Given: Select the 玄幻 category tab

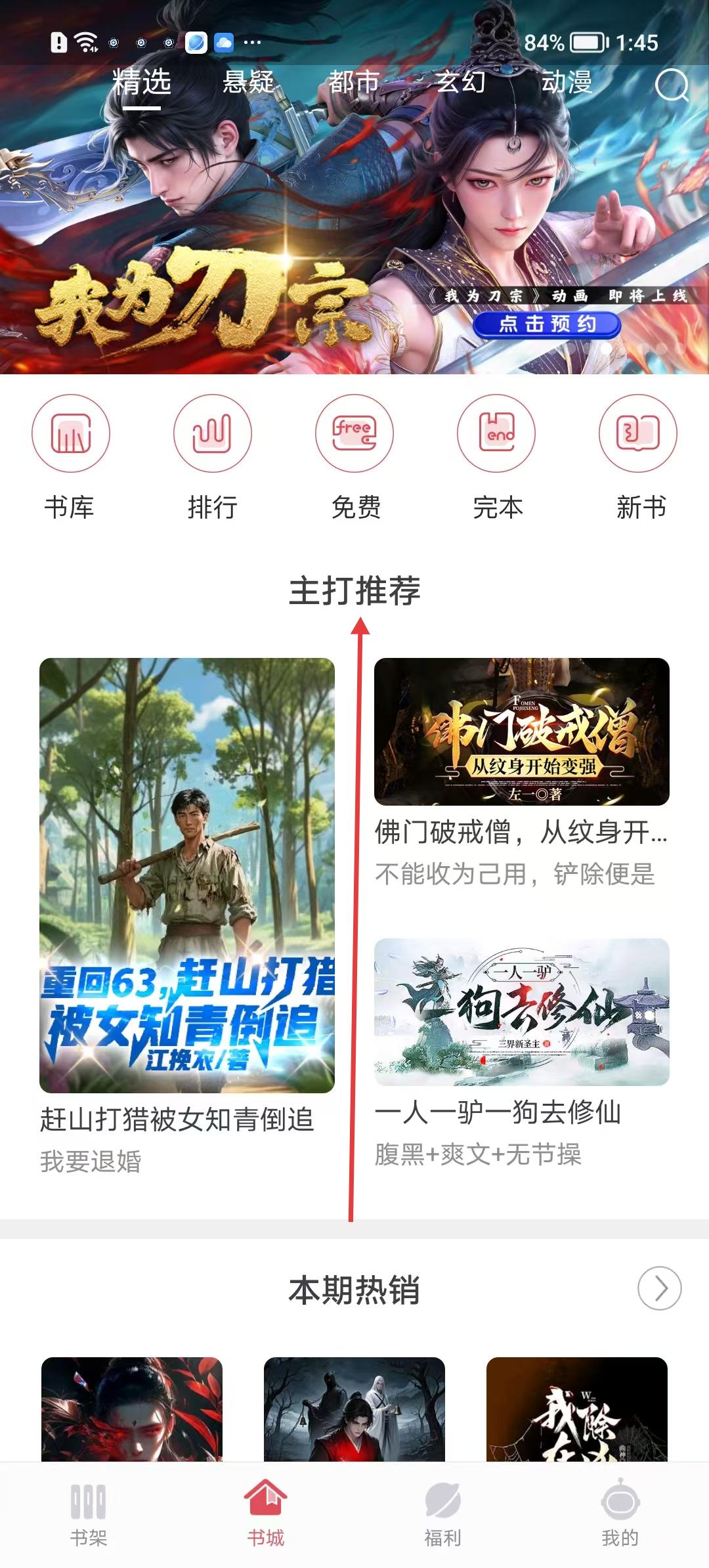Looking at the screenshot, I should click(460, 82).
